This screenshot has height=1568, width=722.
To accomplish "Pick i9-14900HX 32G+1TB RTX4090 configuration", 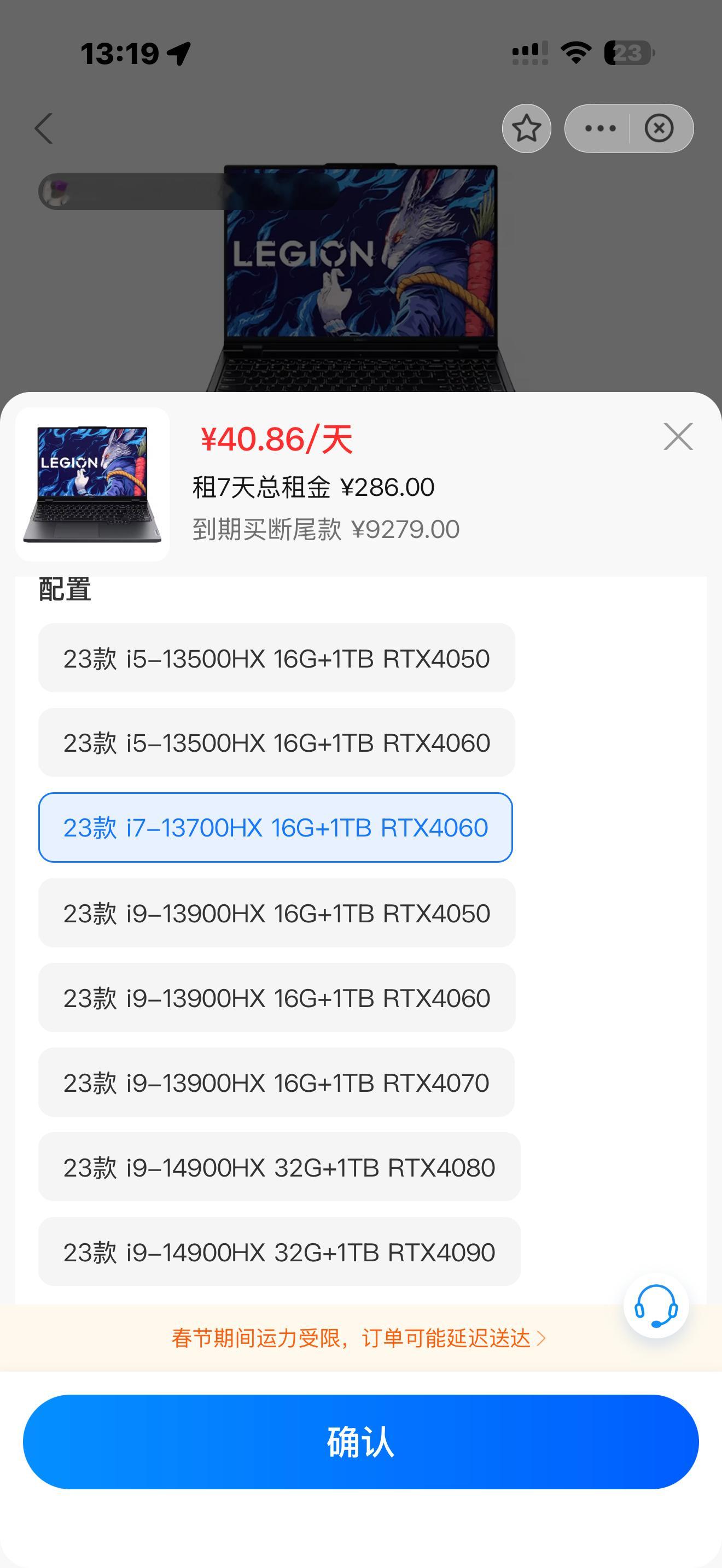I will point(279,1252).
